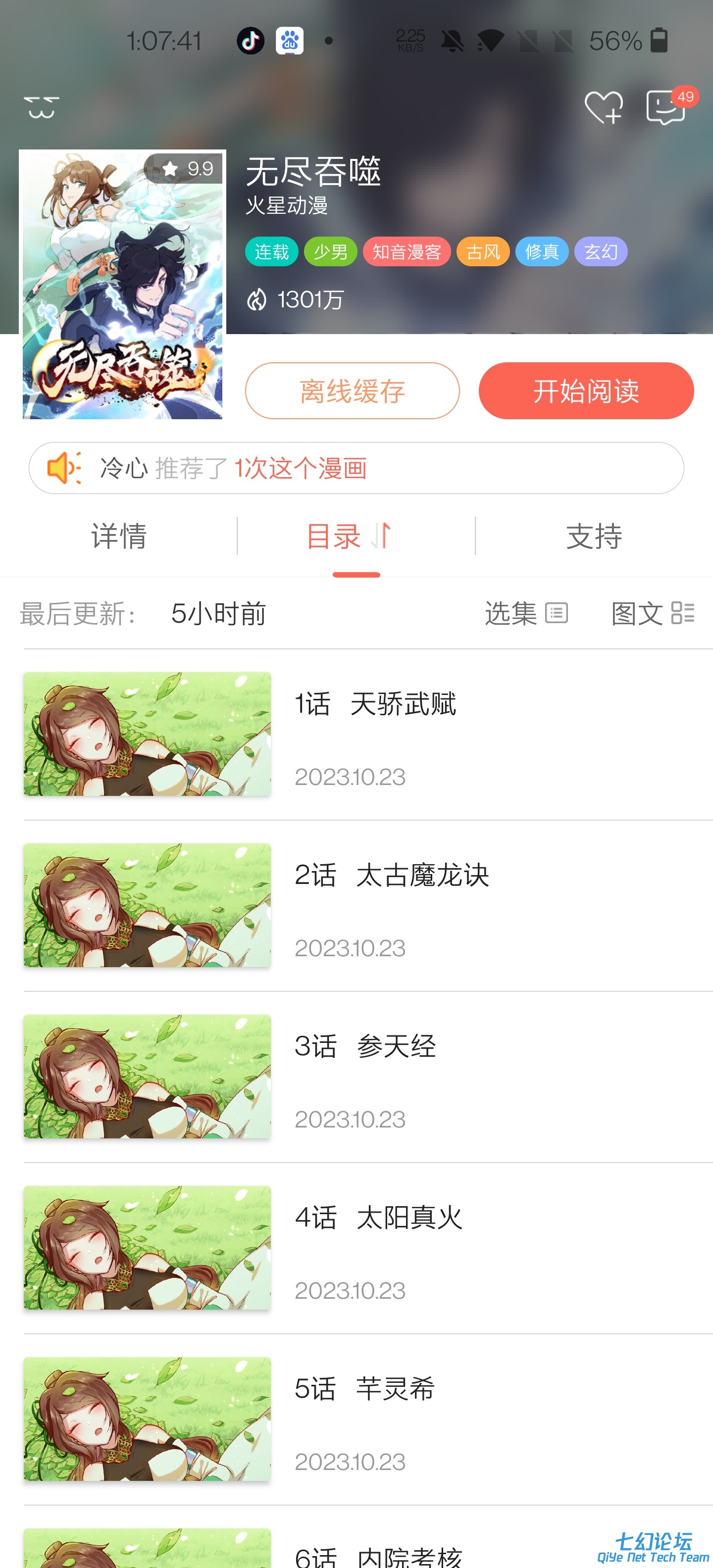The image size is (713, 1568).
Task: Select the 连载 status tag
Action: [x=271, y=251]
